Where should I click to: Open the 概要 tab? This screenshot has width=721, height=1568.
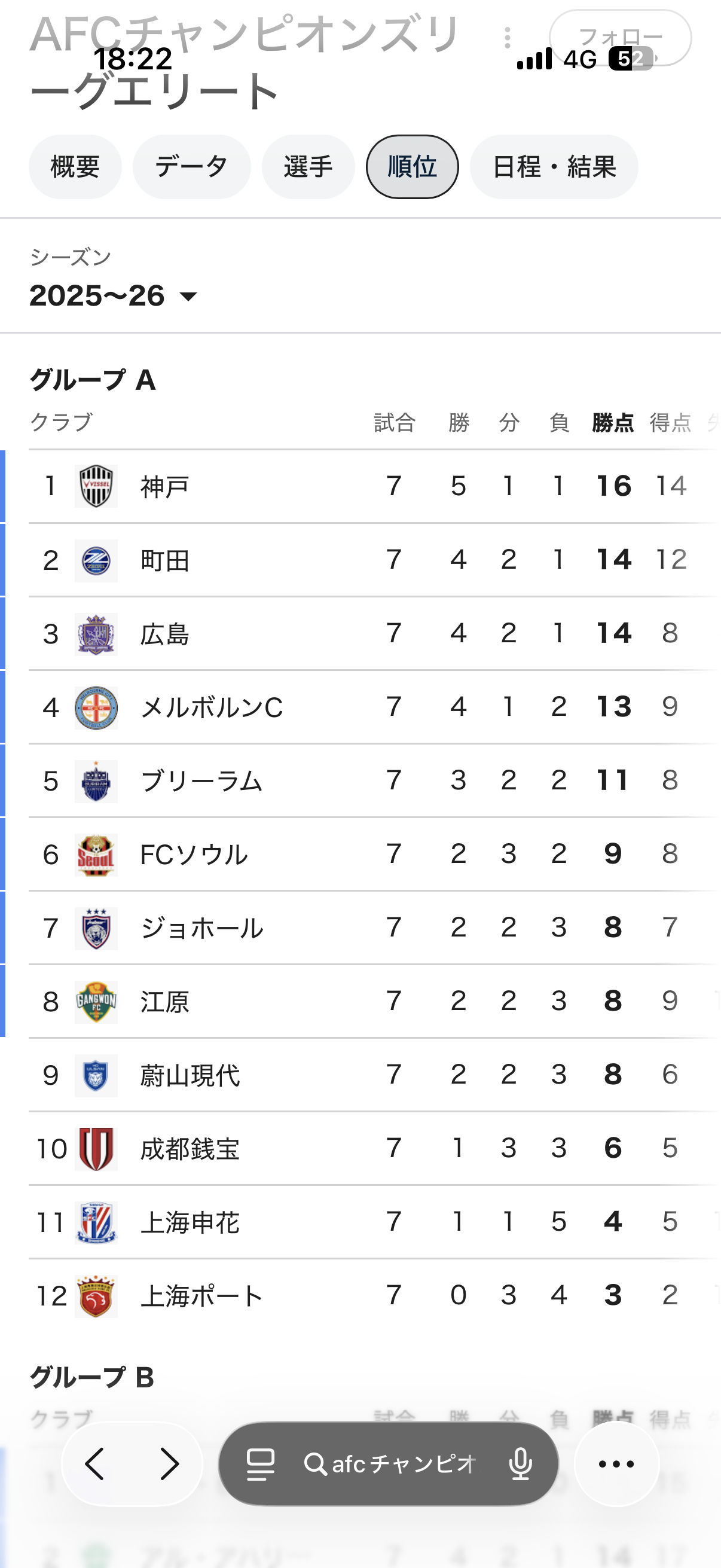[75, 167]
